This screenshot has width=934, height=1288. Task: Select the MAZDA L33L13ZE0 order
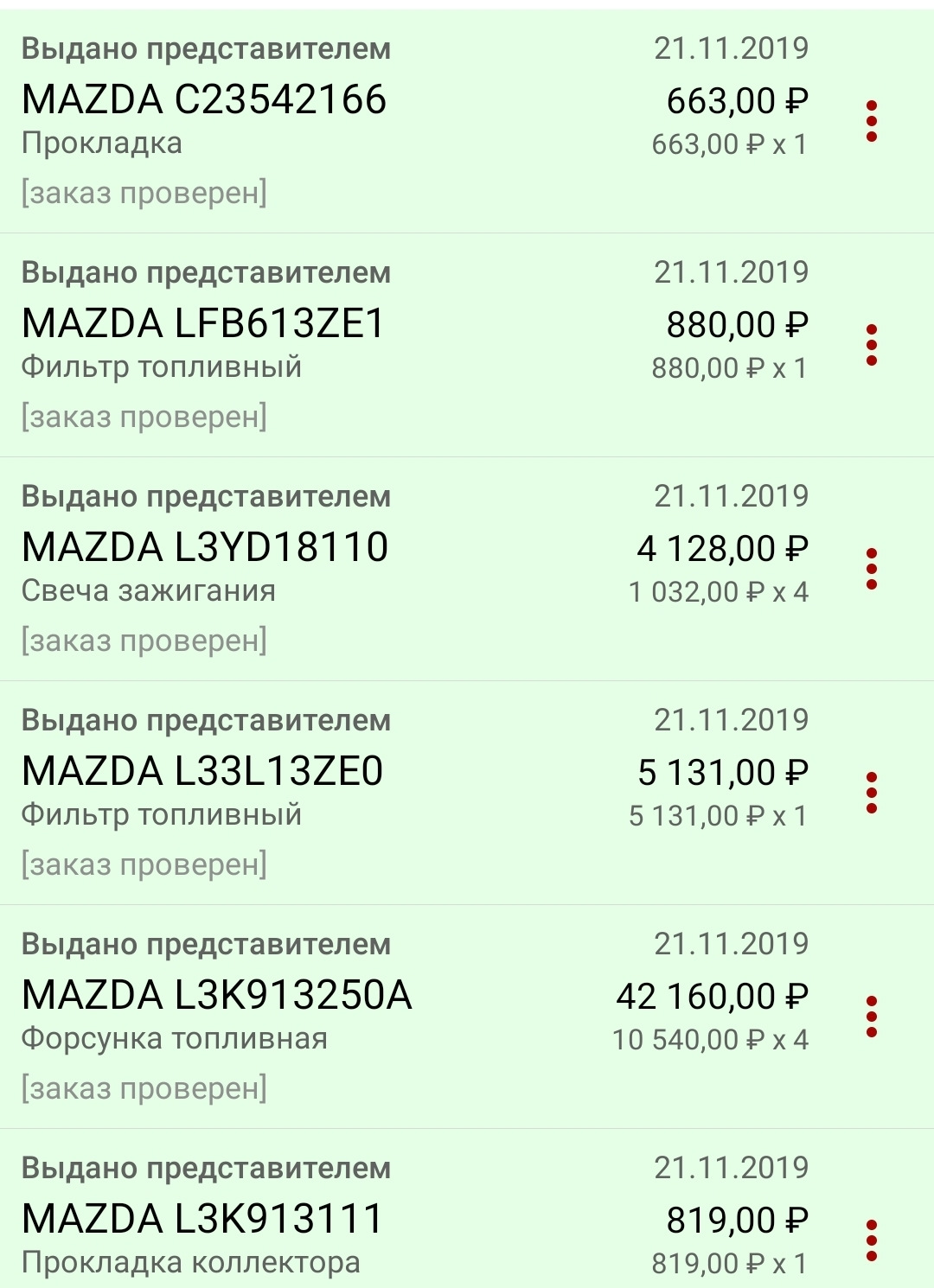(x=202, y=772)
